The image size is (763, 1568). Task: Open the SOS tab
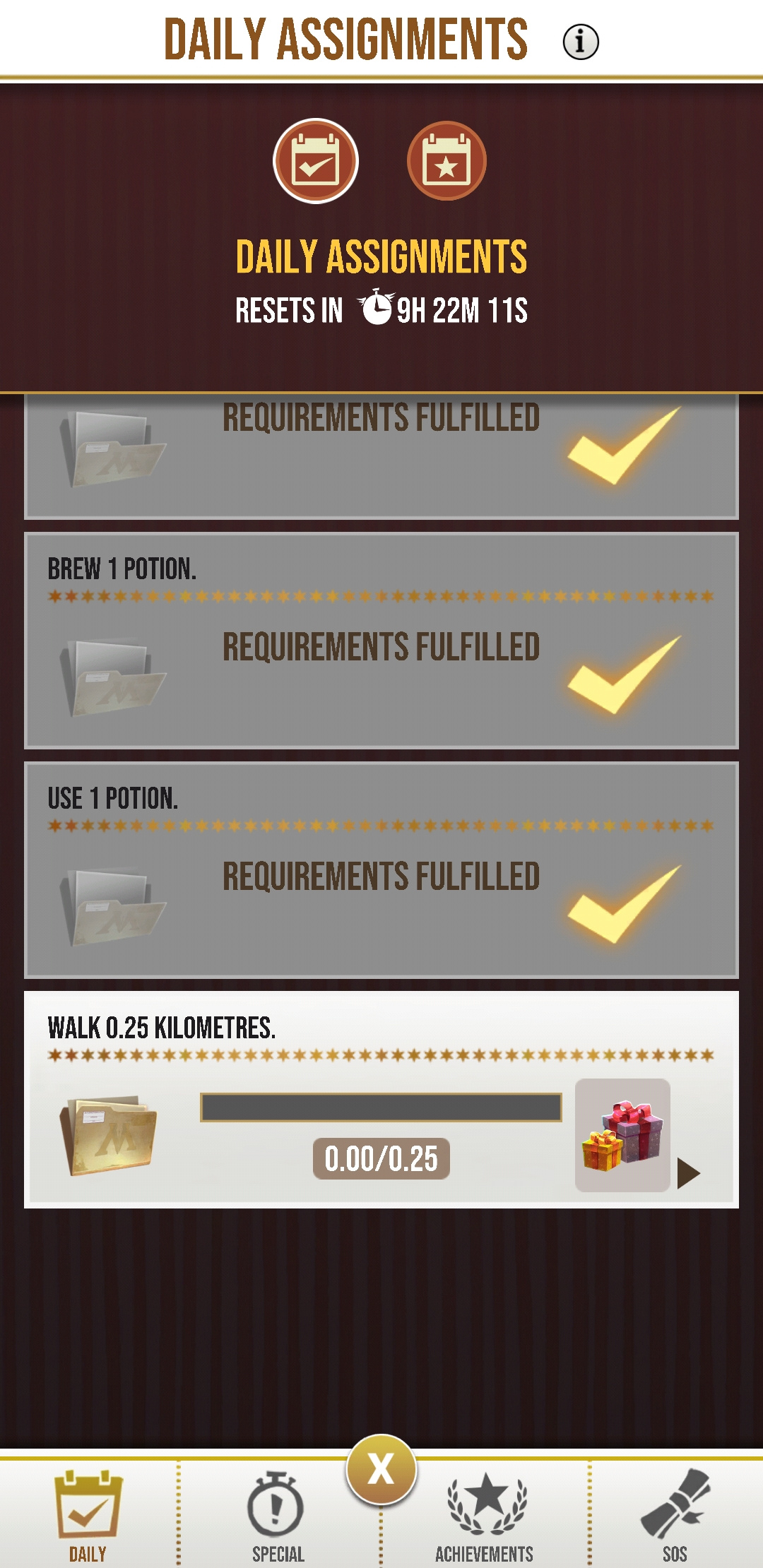pyautogui.click(x=675, y=1514)
